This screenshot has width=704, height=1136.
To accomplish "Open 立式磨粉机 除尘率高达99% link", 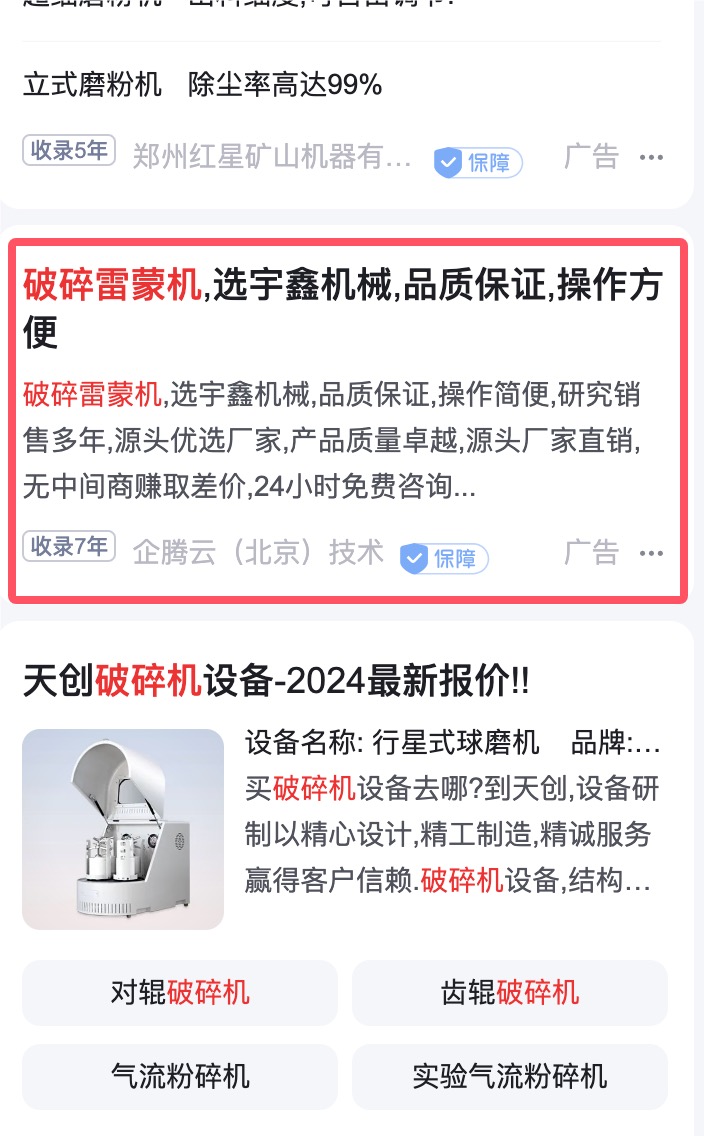I will click(203, 85).
